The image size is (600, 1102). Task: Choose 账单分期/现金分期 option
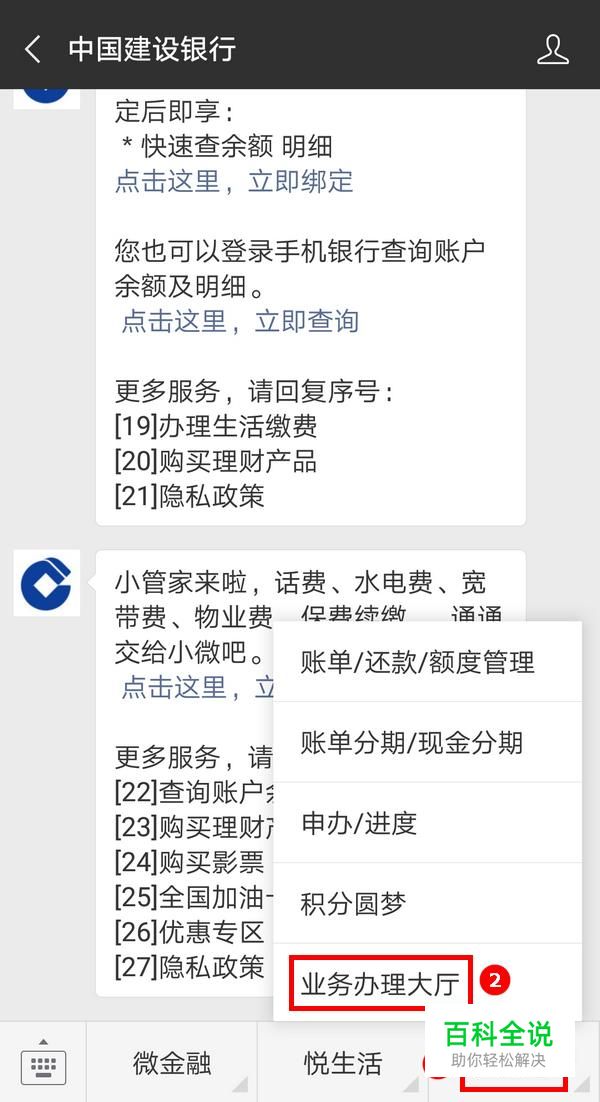[412, 743]
